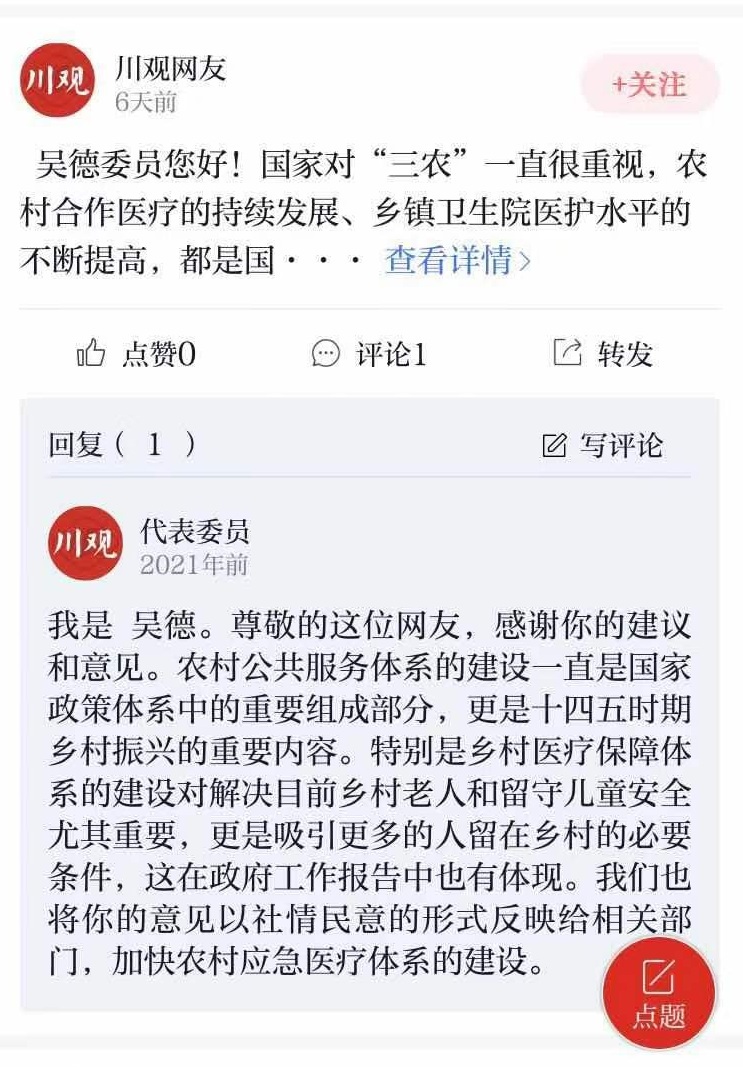Like the post via 点赞
This screenshot has width=743, height=1067.
pyautogui.click(x=136, y=353)
